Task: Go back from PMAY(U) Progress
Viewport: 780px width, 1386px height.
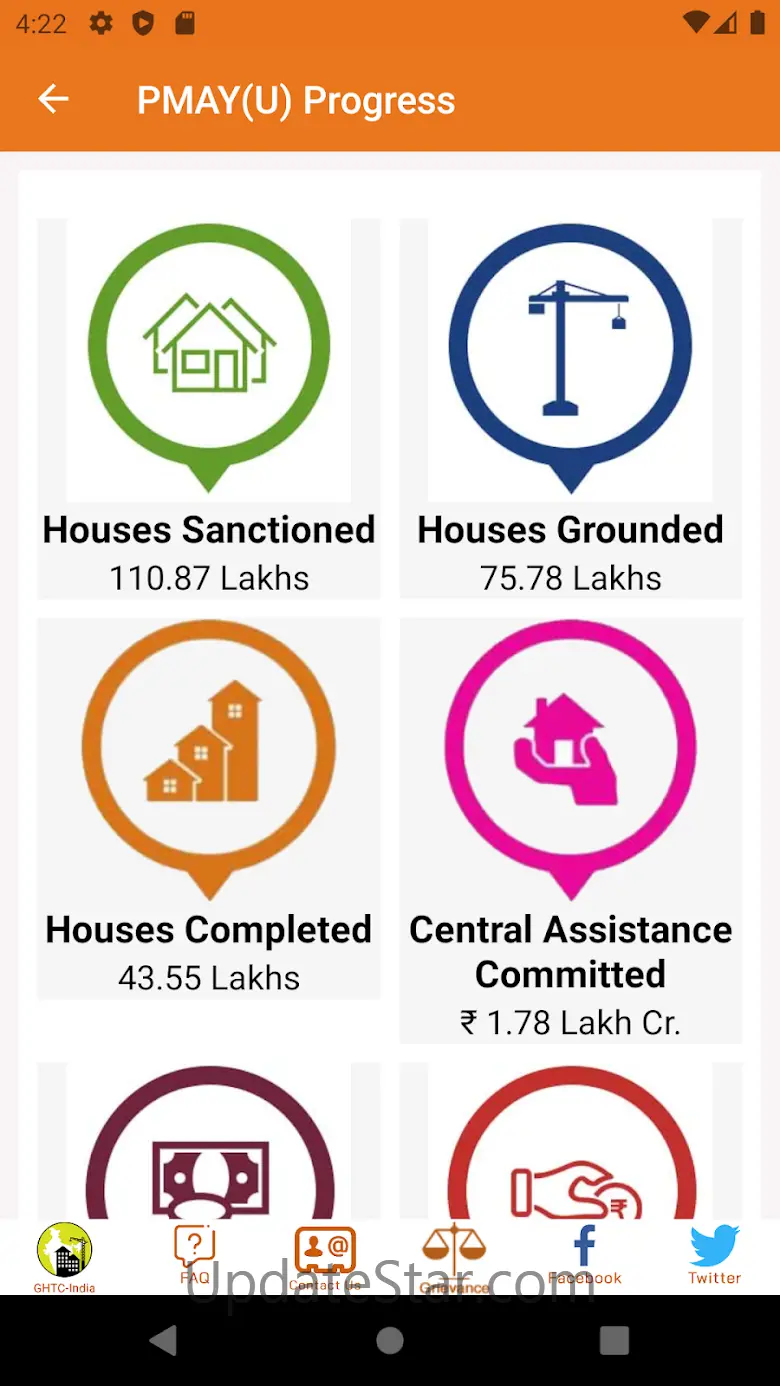Action: [x=53, y=99]
